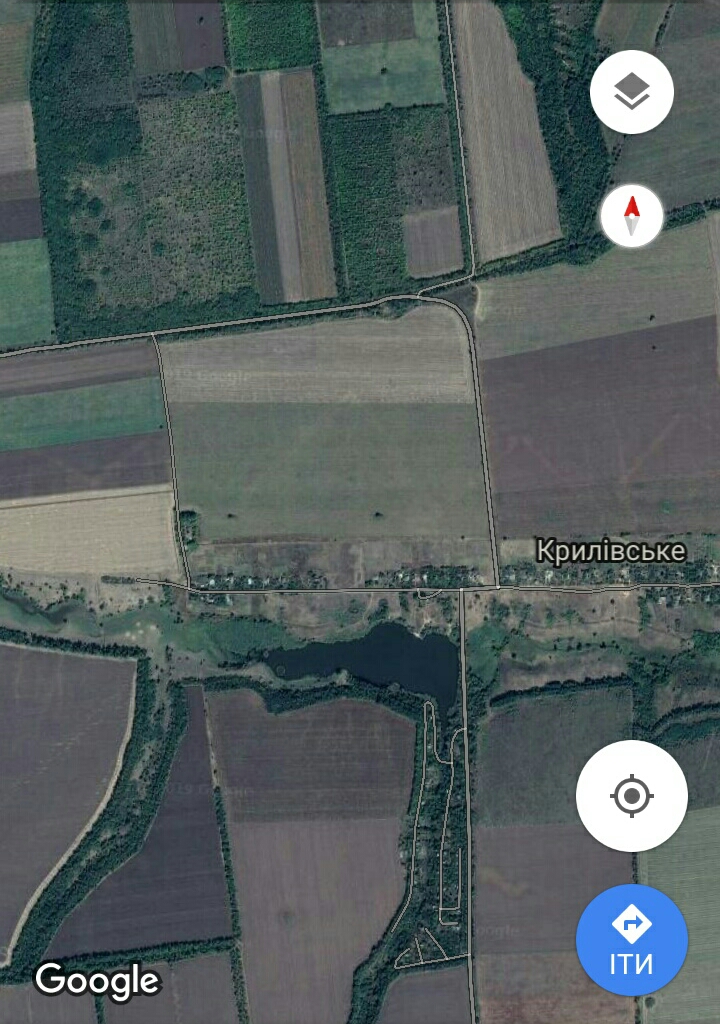This screenshot has height=1024, width=720.
Task: Tap the compass to reset north
Action: (x=631, y=216)
